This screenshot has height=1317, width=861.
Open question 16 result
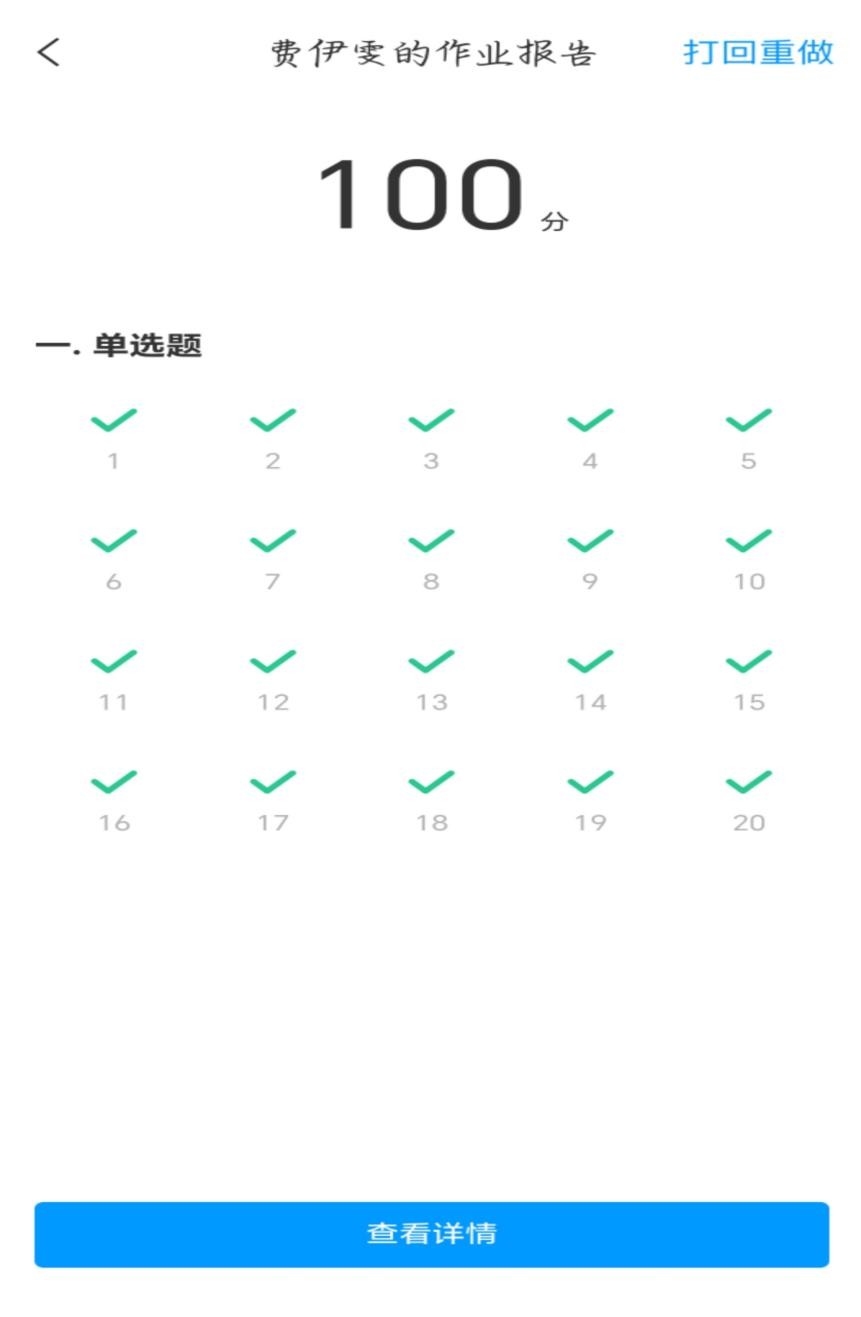point(114,797)
